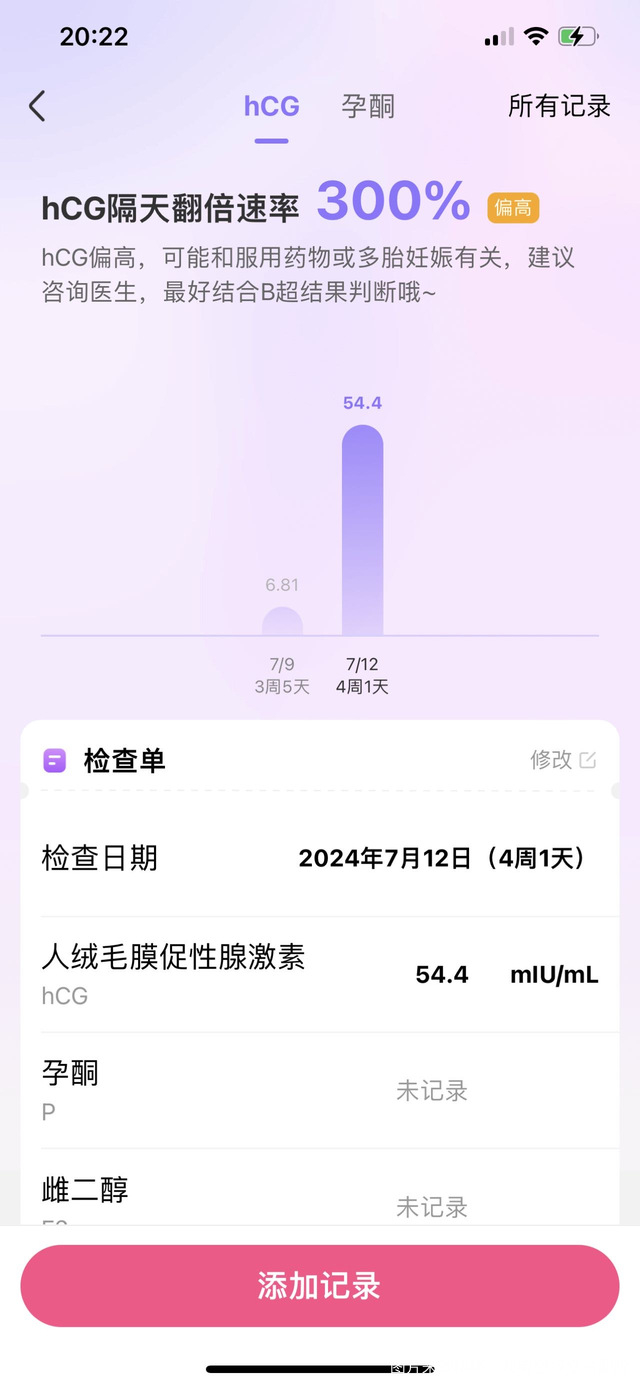The height and width of the screenshot is (1385, 640).
Task: Tap 修改 to edit the 检查单
Action: (x=562, y=760)
